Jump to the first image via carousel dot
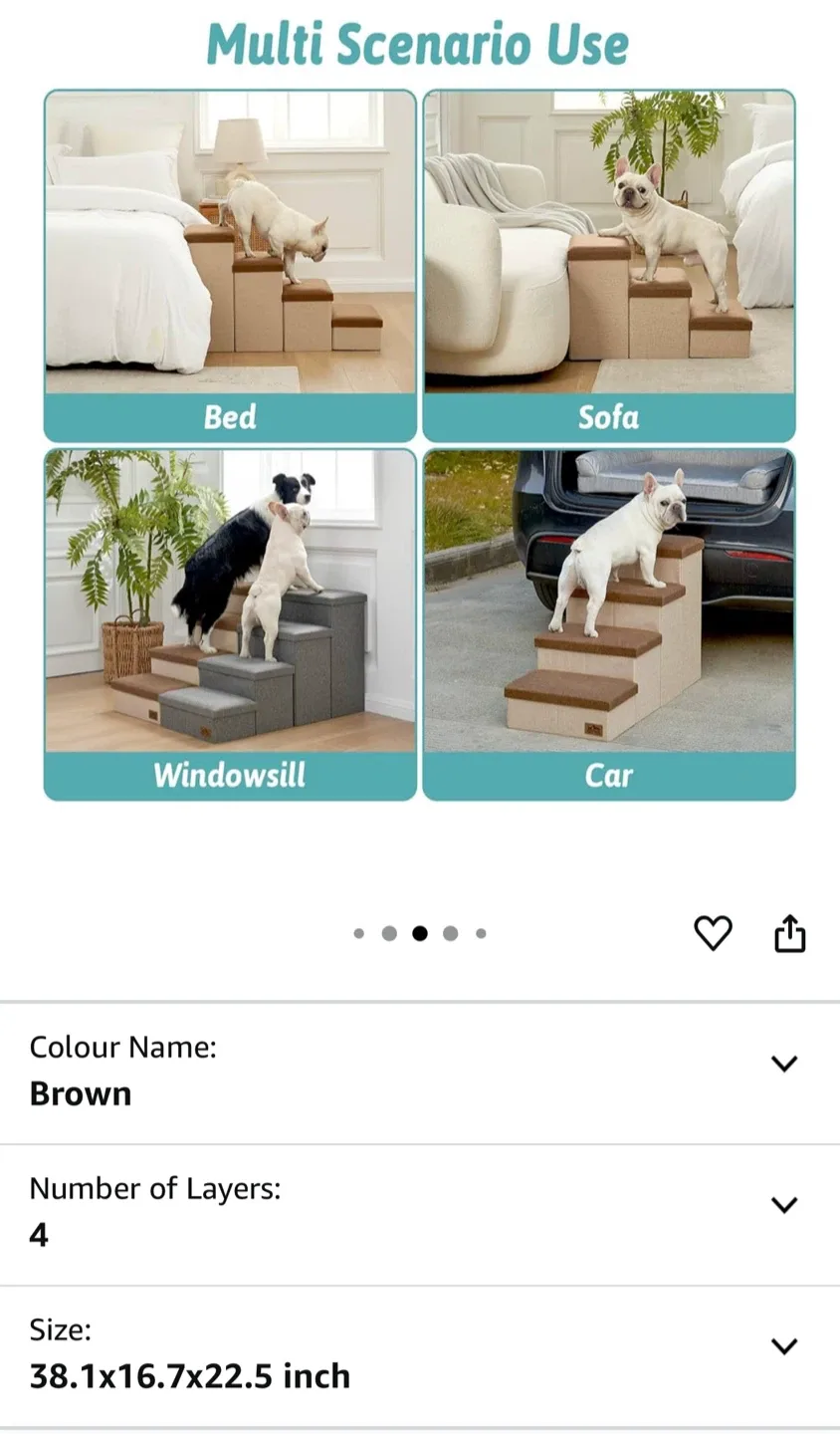Viewport: 840px width, 1434px height. pos(359,933)
